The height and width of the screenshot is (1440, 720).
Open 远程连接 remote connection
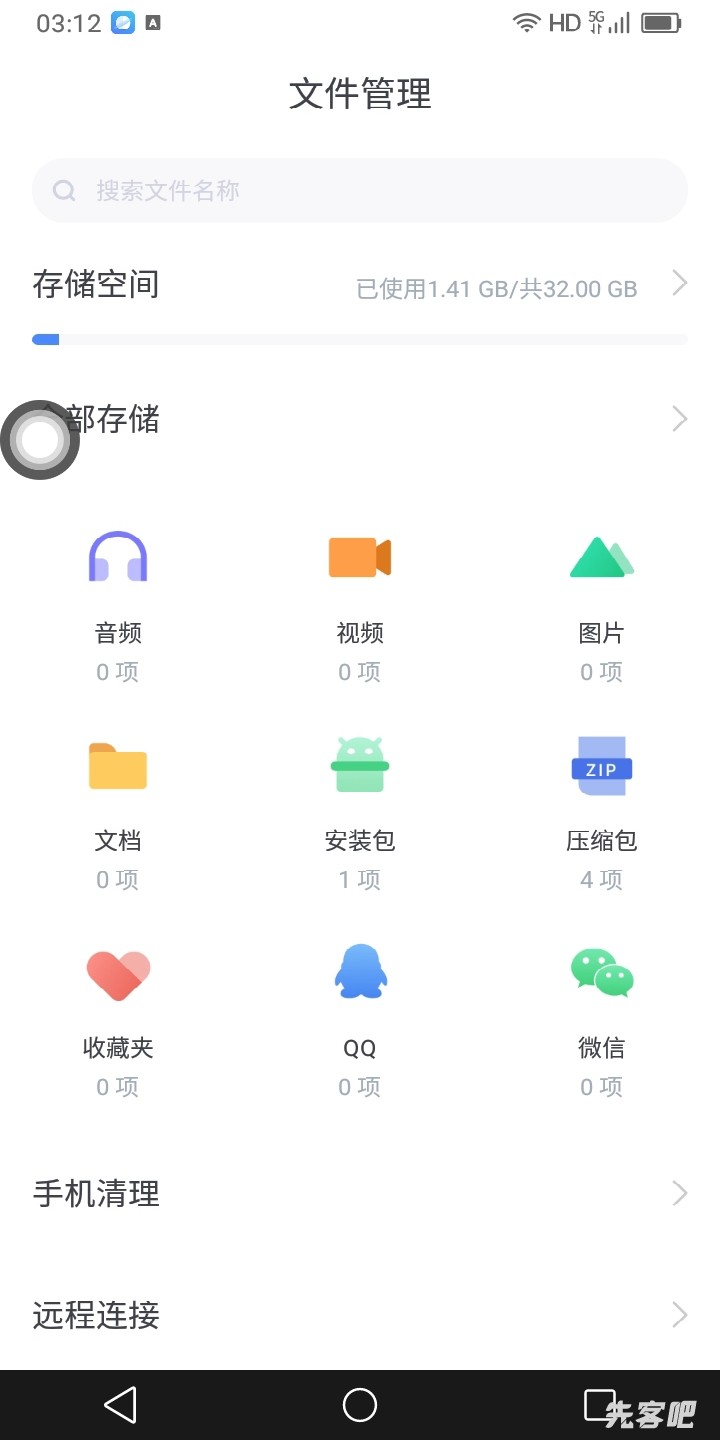click(x=360, y=1315)
